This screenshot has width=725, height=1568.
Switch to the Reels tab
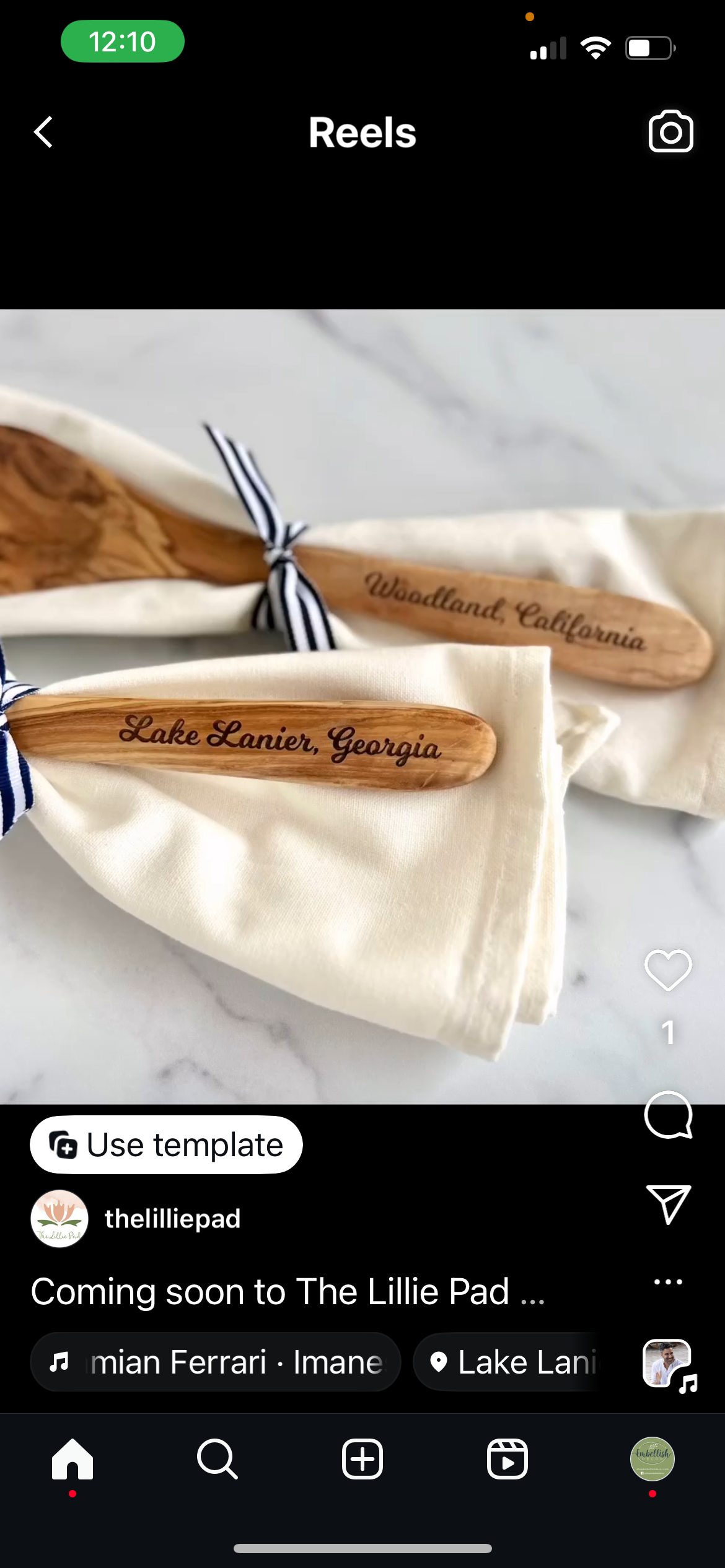pyautogui.click(x=507, y=1459)
